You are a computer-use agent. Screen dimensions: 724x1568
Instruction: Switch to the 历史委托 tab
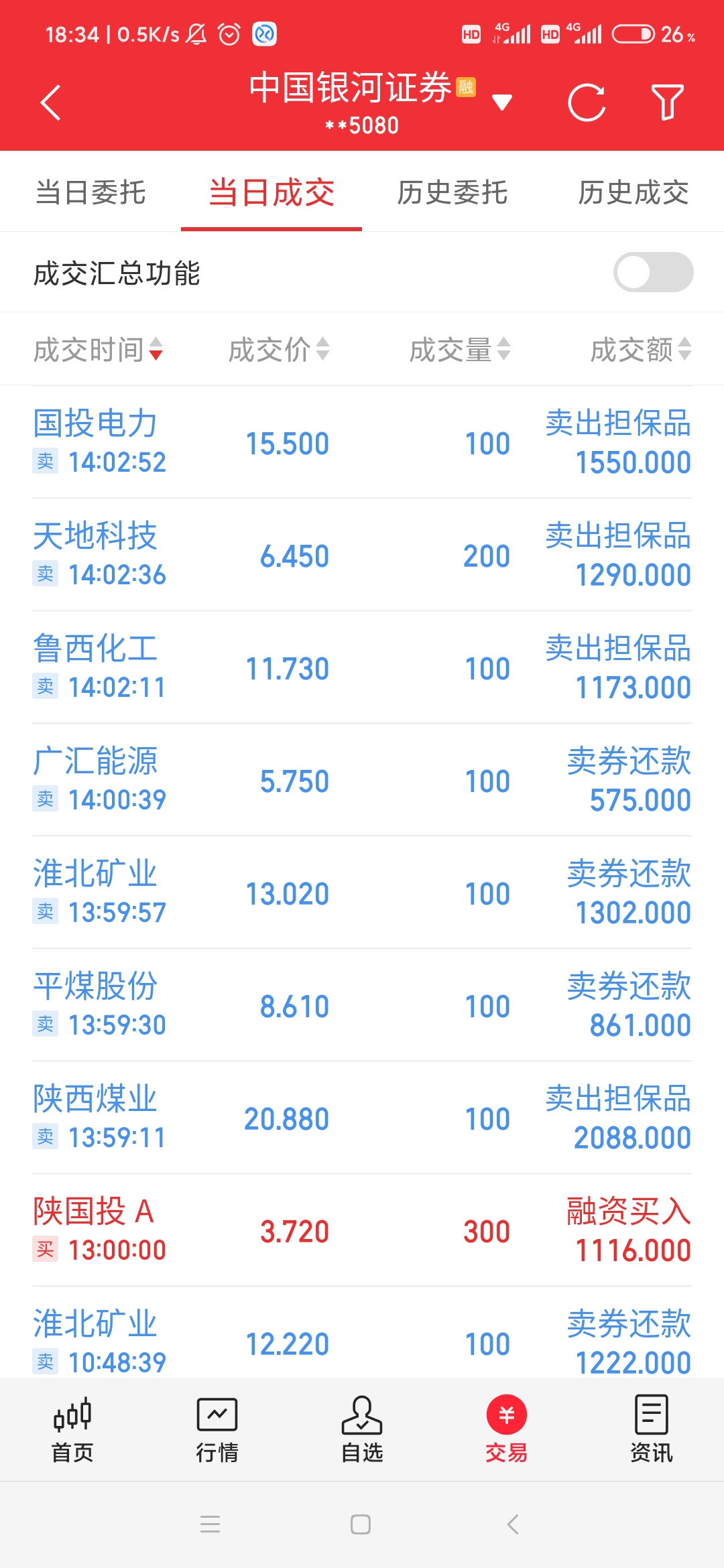452,193
